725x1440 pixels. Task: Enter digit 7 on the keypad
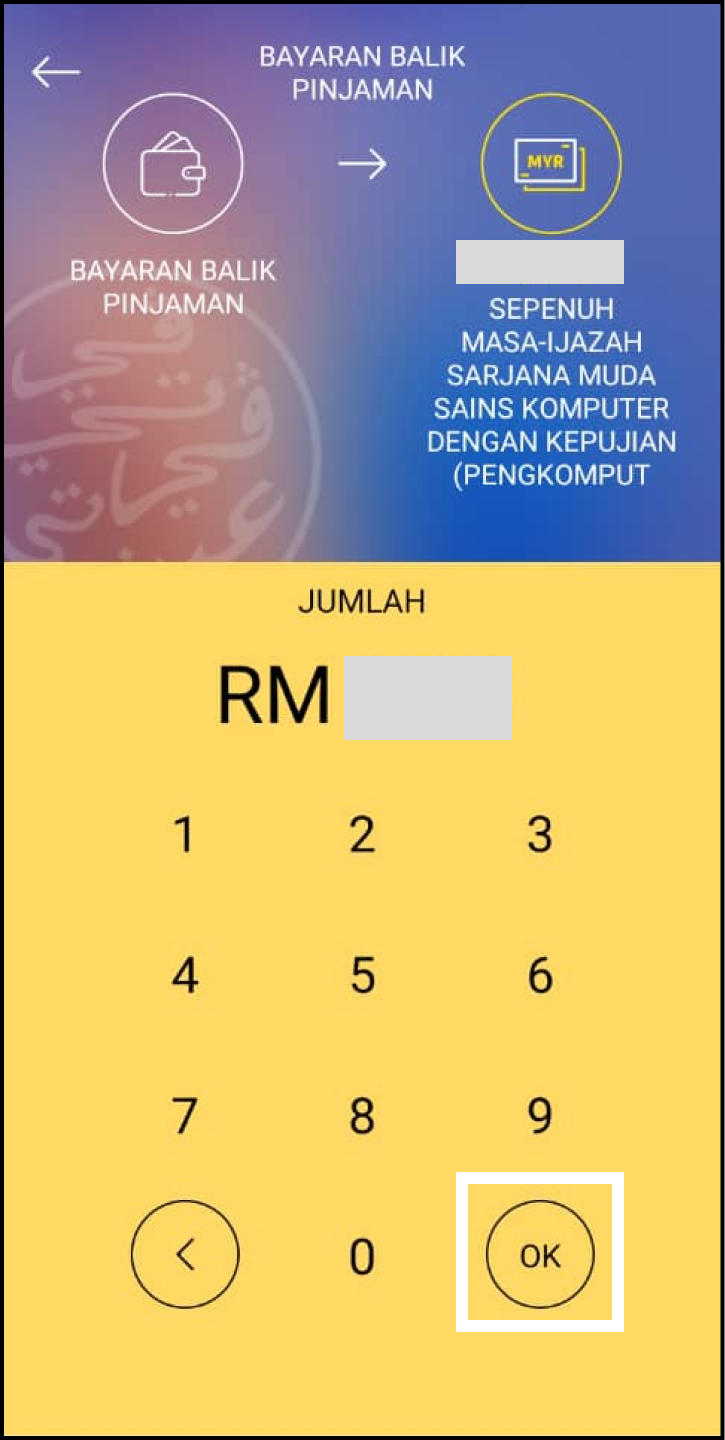(x=184, y=1115)
